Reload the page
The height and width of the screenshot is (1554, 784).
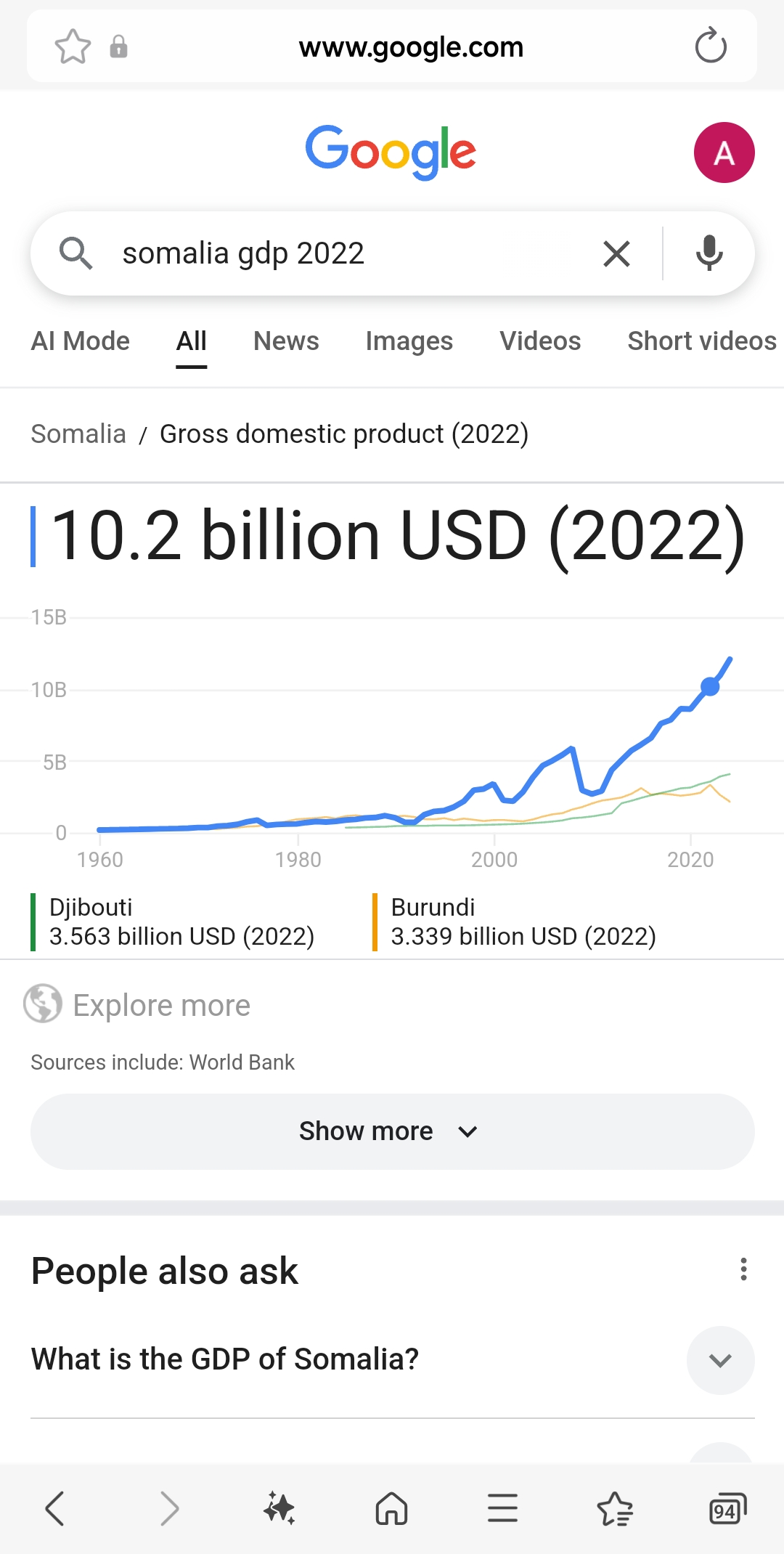point(710,46)
